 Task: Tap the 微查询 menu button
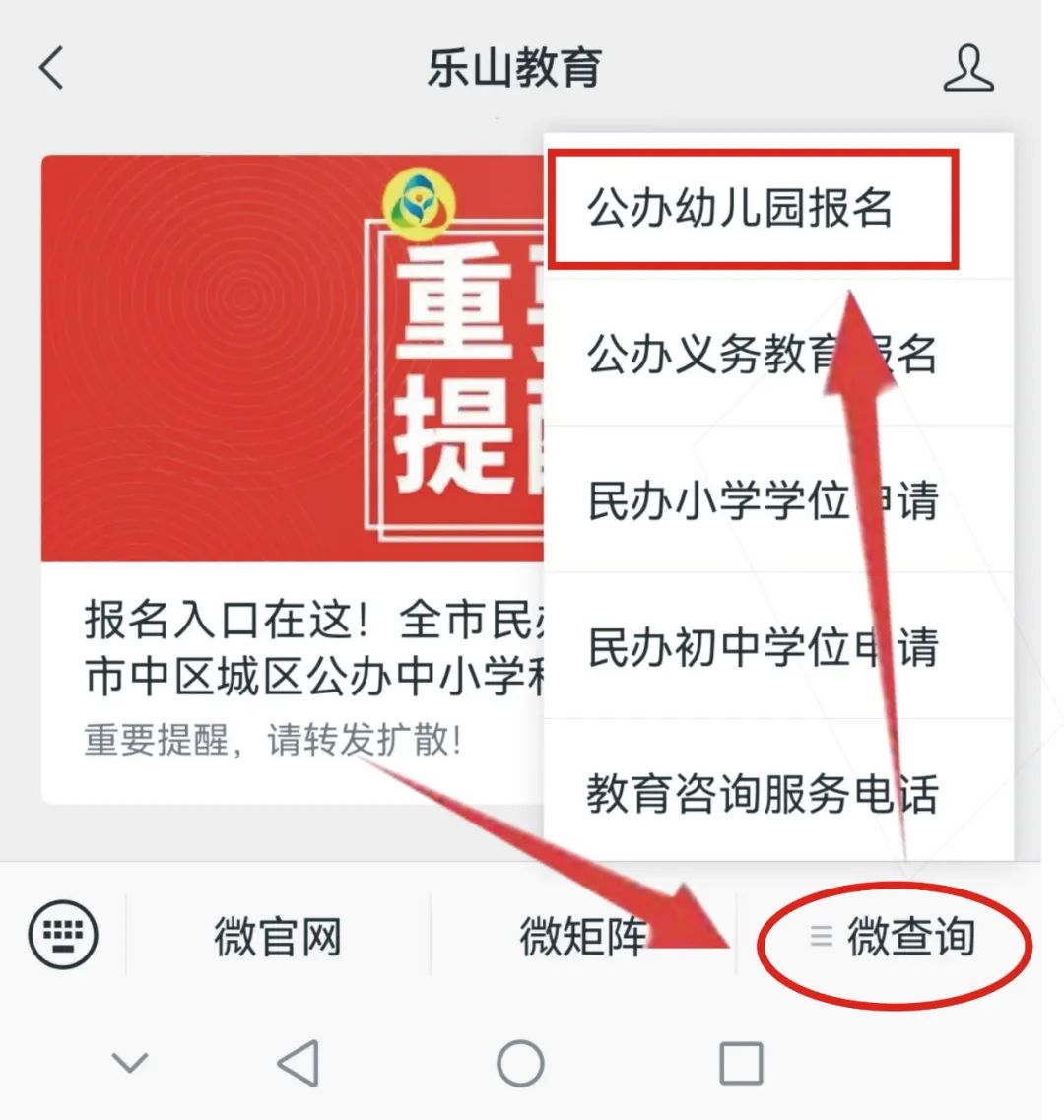tap(895, 937)
